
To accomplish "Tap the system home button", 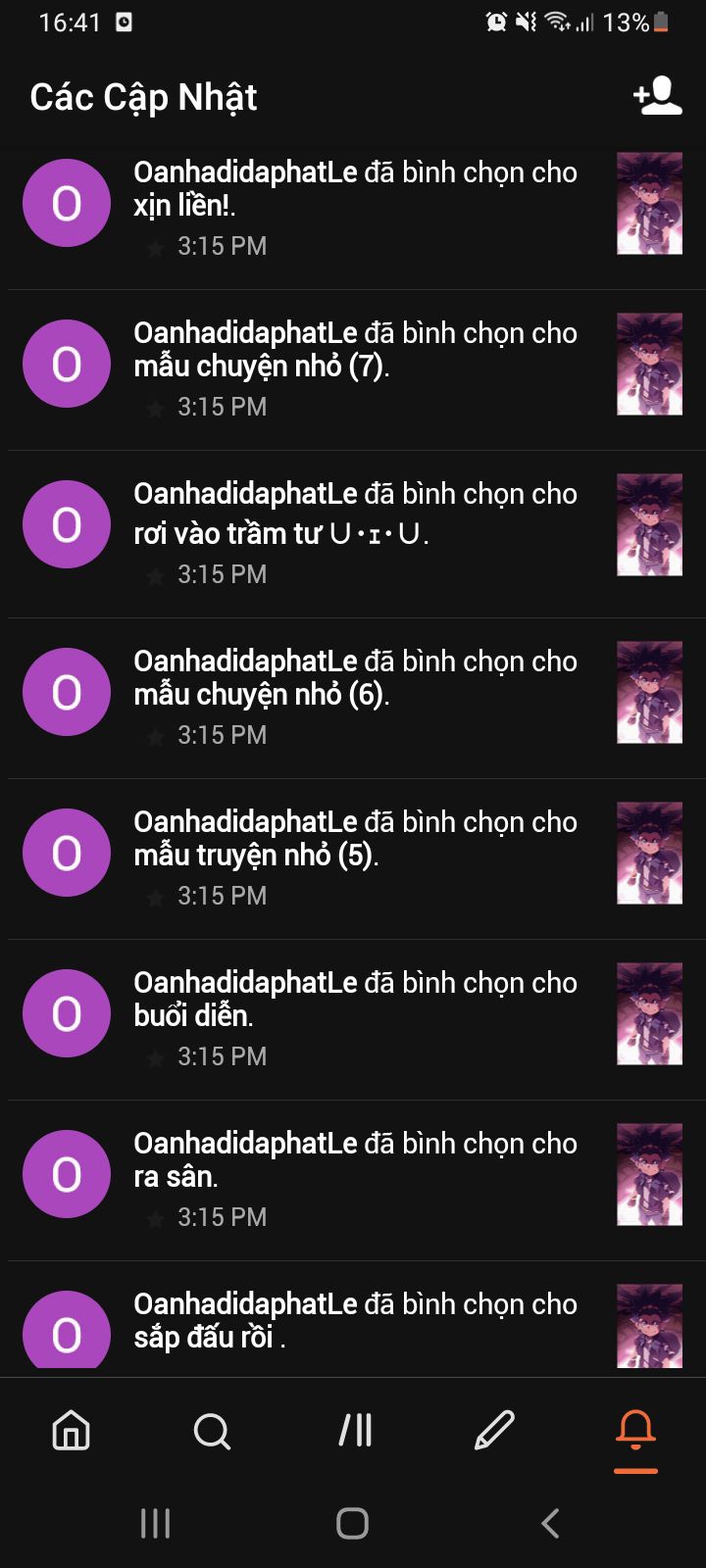I will tap(352, 1523).
